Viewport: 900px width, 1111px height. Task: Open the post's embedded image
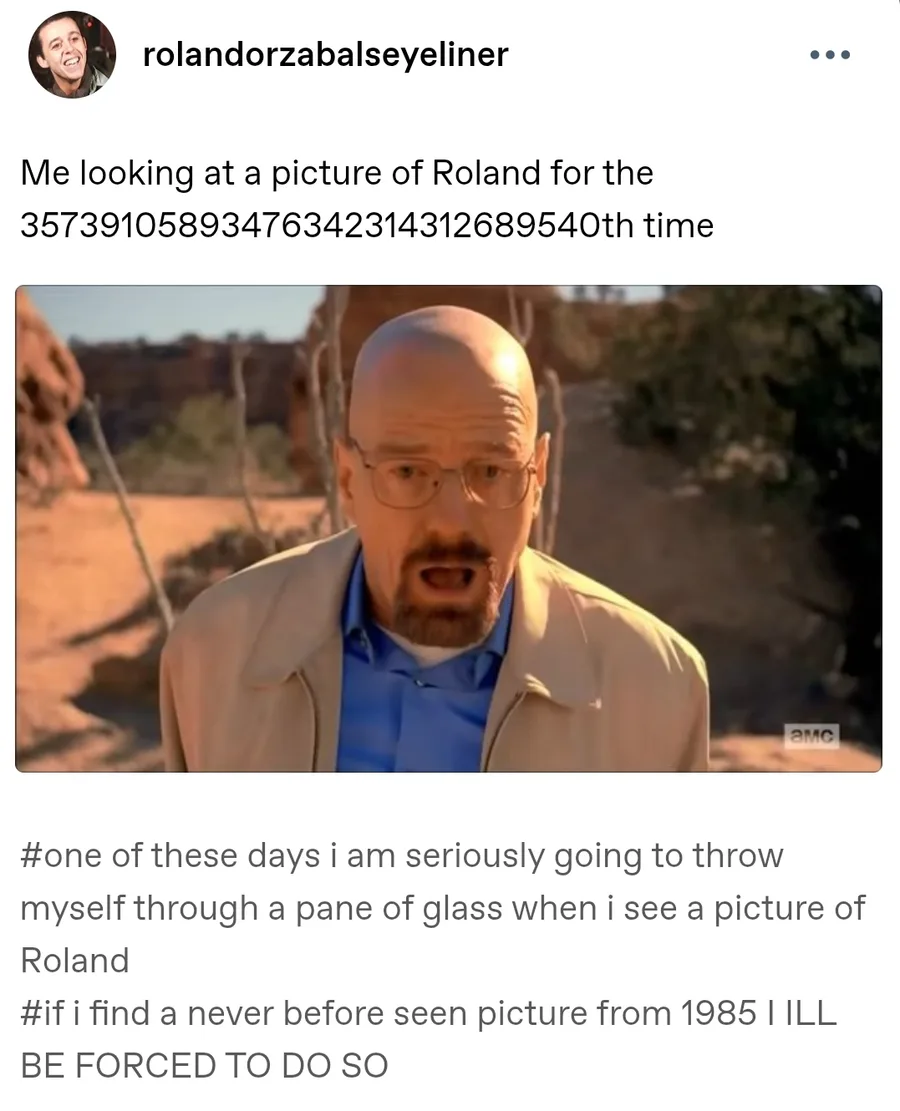[449, 529]
